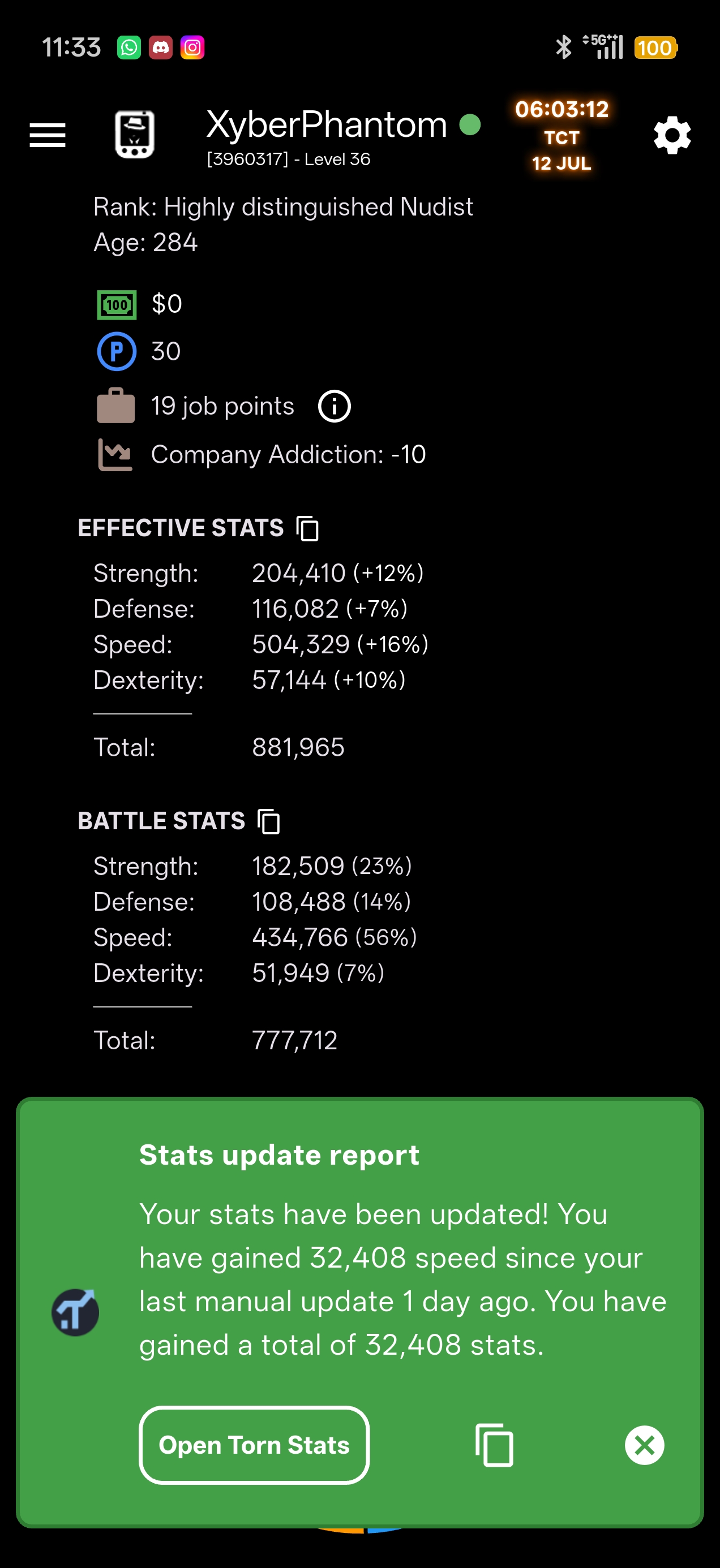Open Torn Stats from the report

click(x=254, y=1445)
